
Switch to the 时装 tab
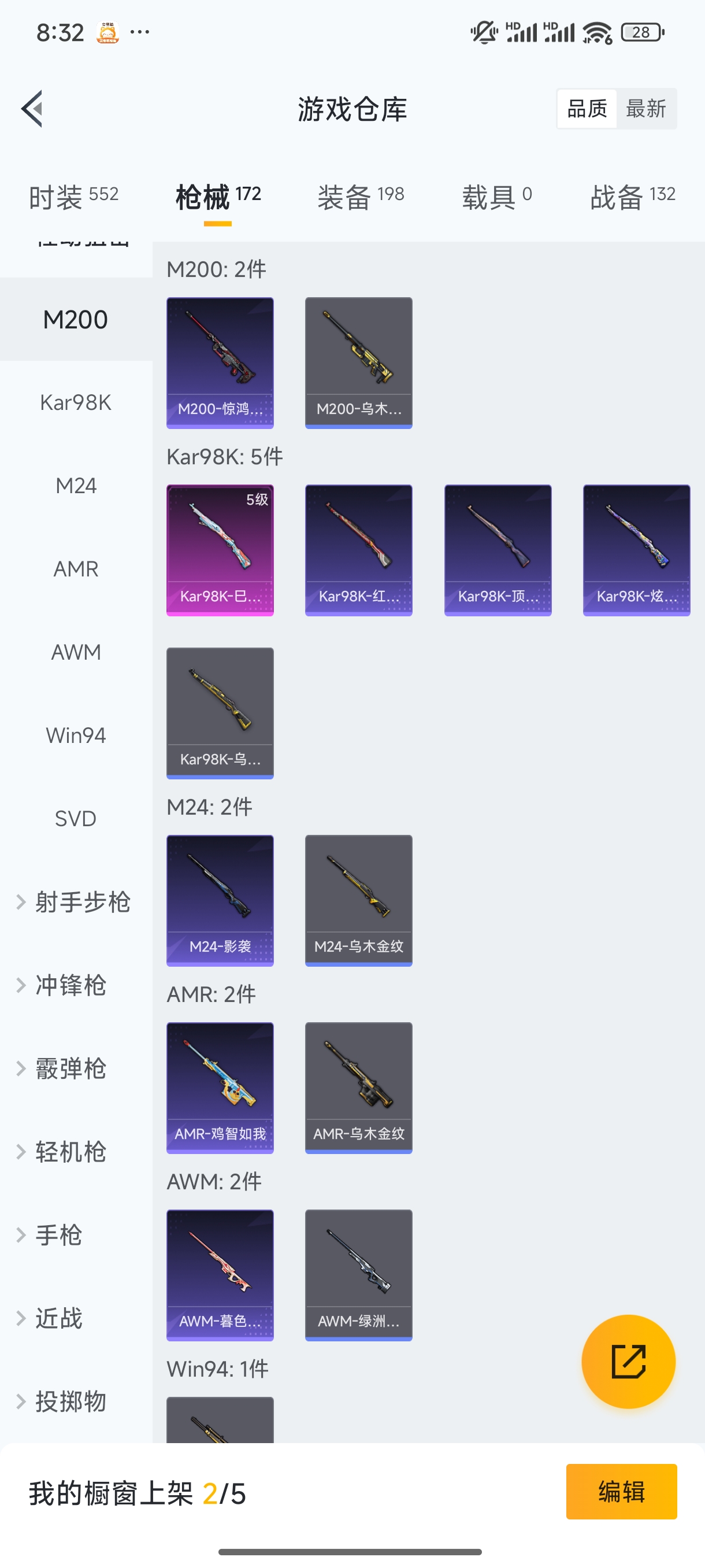pyautogui.click(x=73, y=197)
